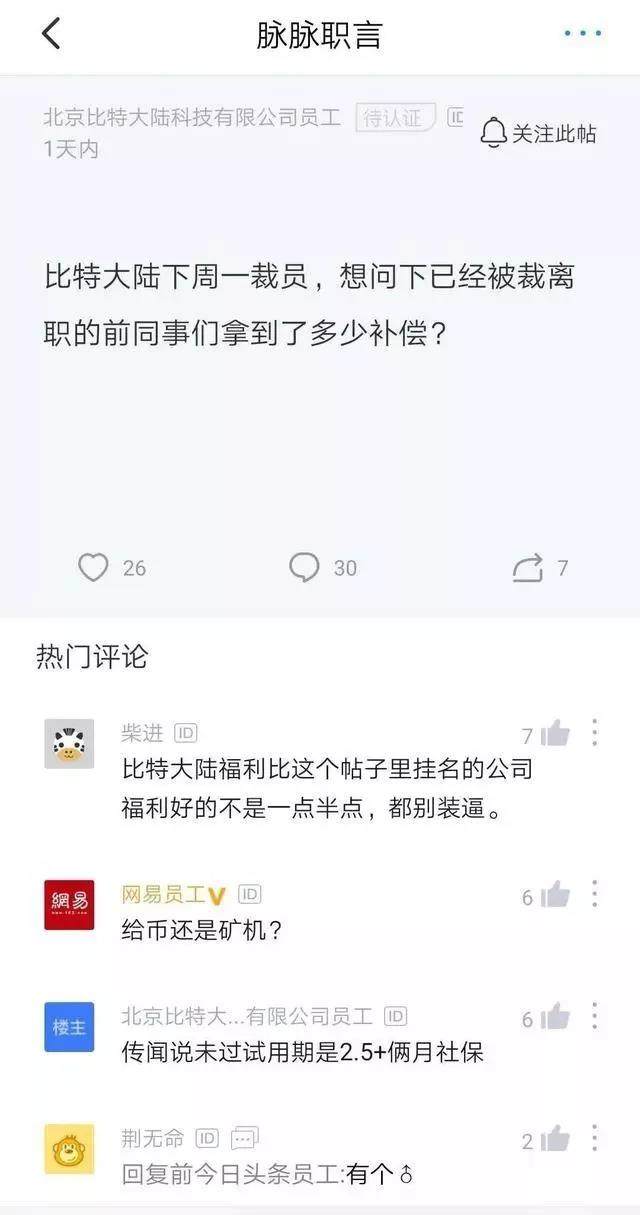Open the 网易员工 commenter's avatar
Screen dimensions: 640x1215
coord(69,904)
